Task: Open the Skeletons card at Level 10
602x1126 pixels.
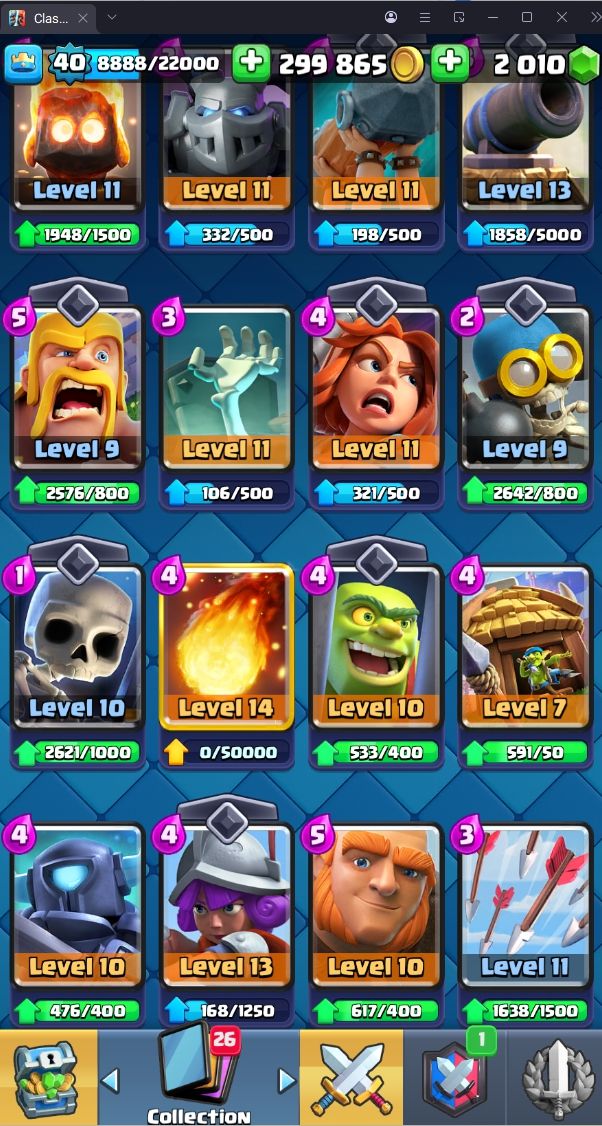Action: pyautogui.click(x=78, y=646)
